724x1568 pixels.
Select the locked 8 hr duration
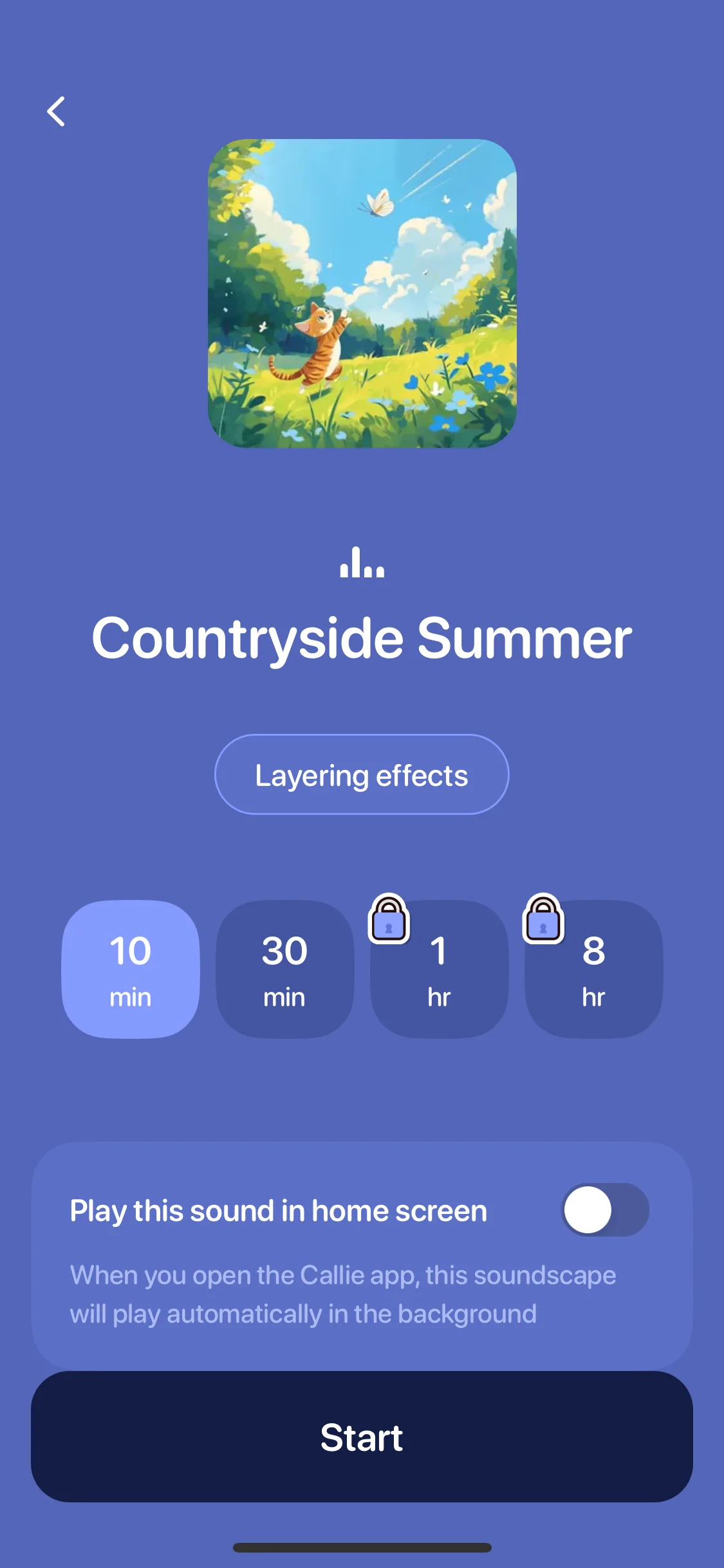593,969
